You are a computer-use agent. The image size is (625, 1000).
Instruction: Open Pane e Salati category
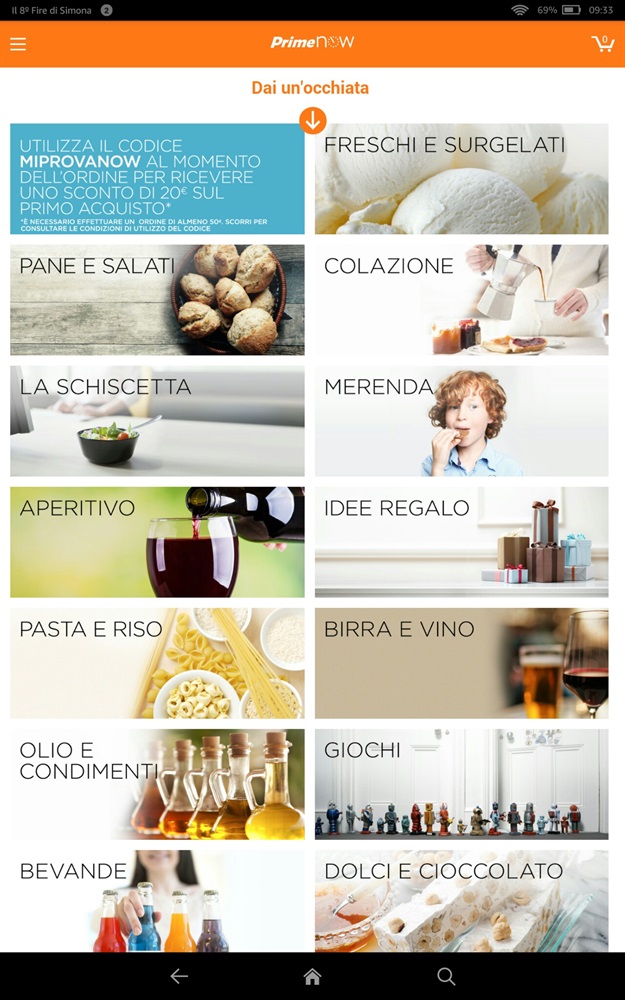[157, 300]
